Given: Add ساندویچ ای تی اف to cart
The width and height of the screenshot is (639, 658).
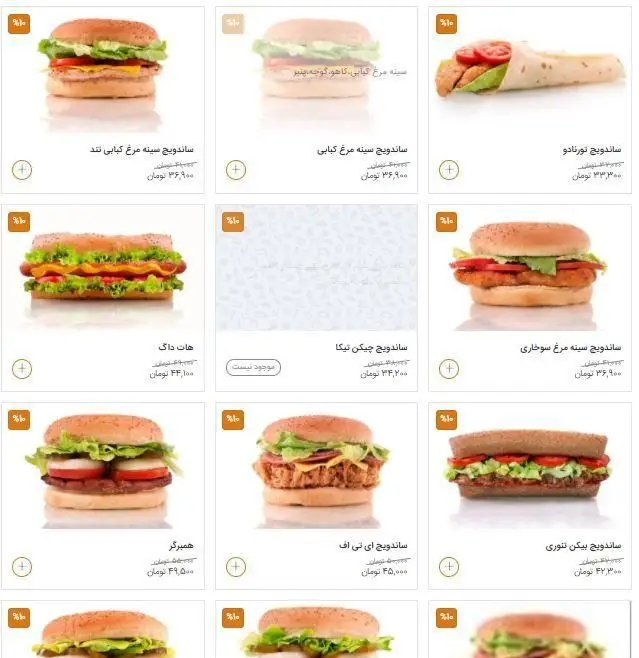Looking at the screenshot, I should (x=236, y=567).
